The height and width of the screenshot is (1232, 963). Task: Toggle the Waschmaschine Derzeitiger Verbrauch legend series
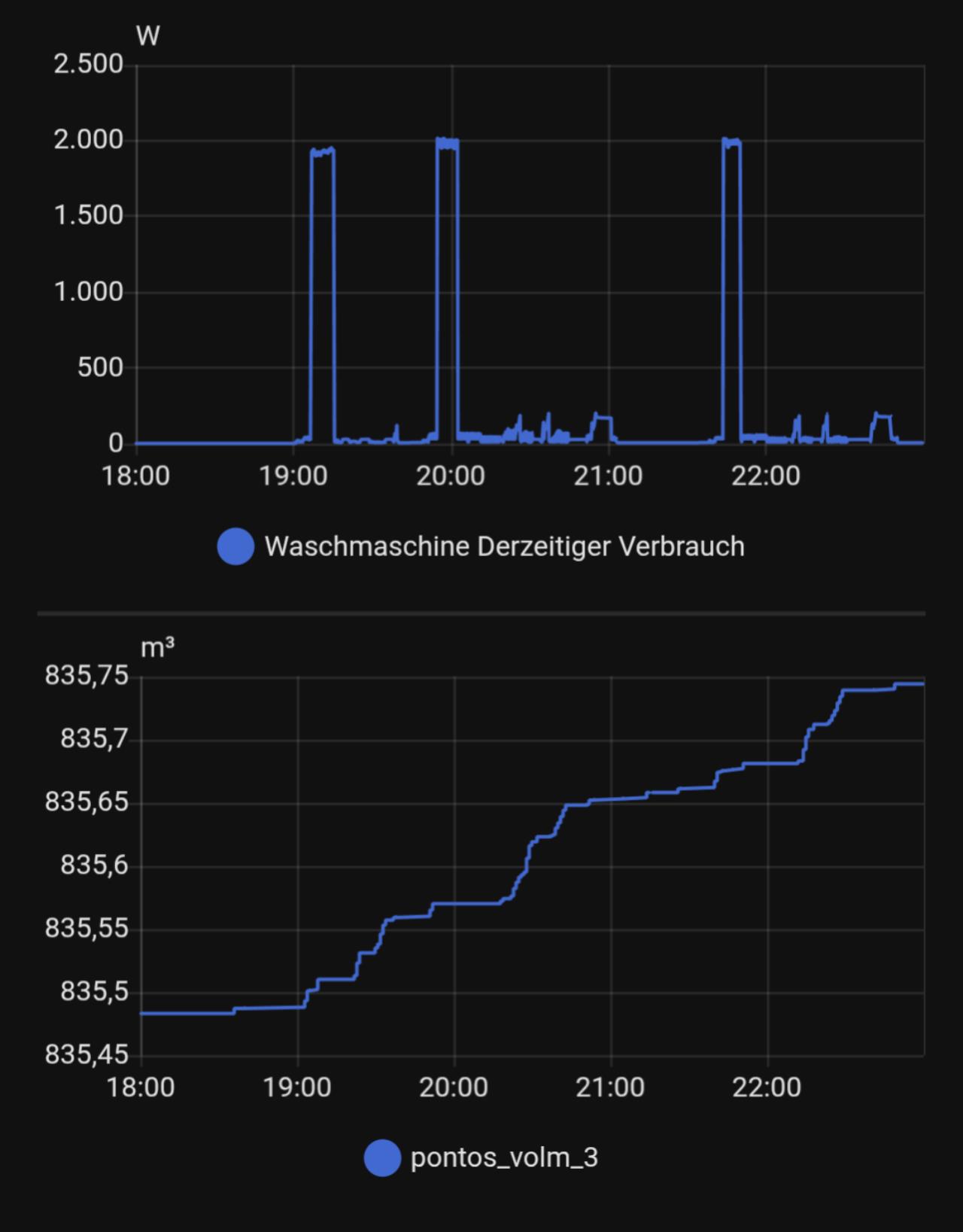pyautogui.click(x=481, y=546)
